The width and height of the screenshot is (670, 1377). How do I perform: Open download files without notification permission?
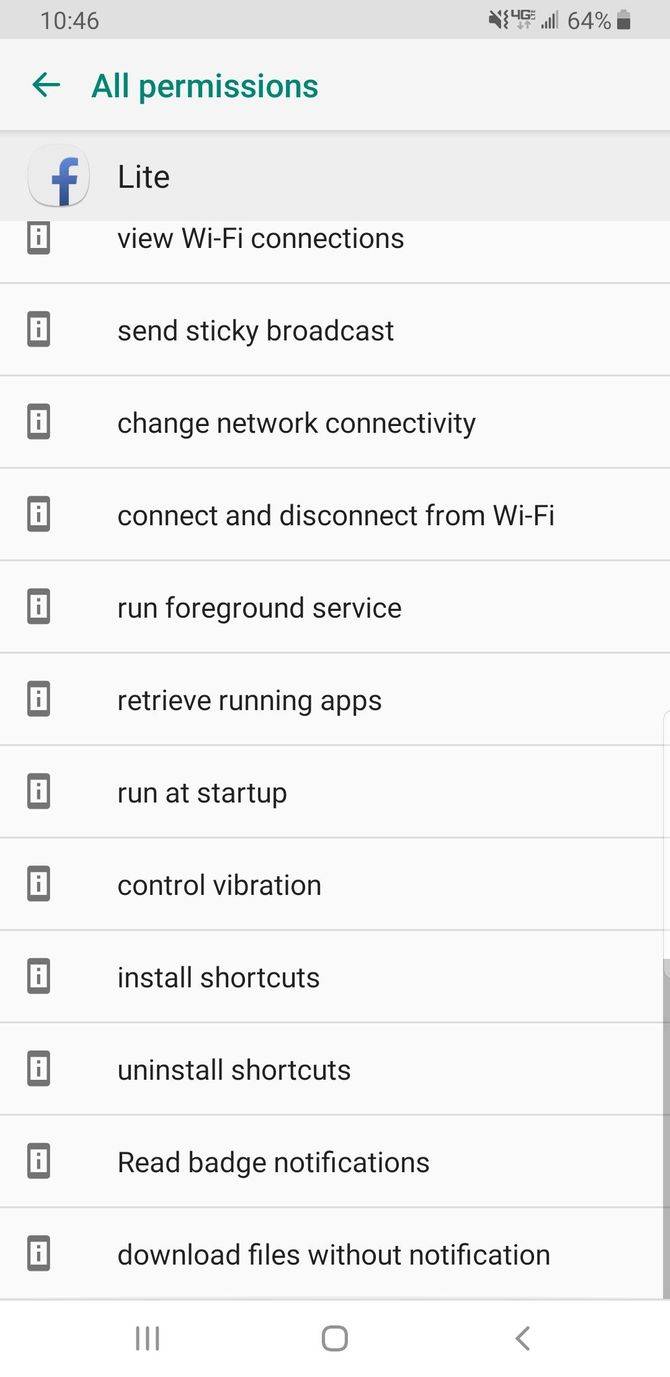coord(333,1254)
